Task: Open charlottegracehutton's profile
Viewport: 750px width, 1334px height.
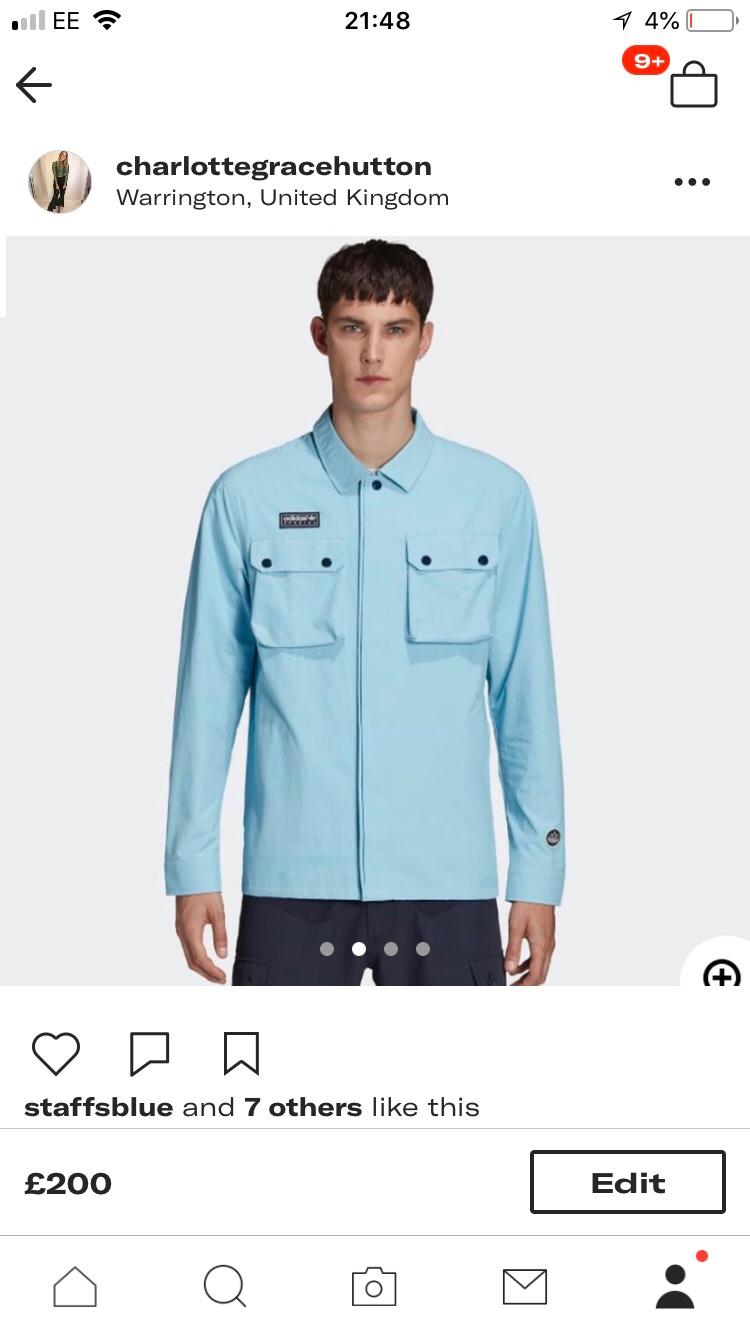Action: pos(273,166)
